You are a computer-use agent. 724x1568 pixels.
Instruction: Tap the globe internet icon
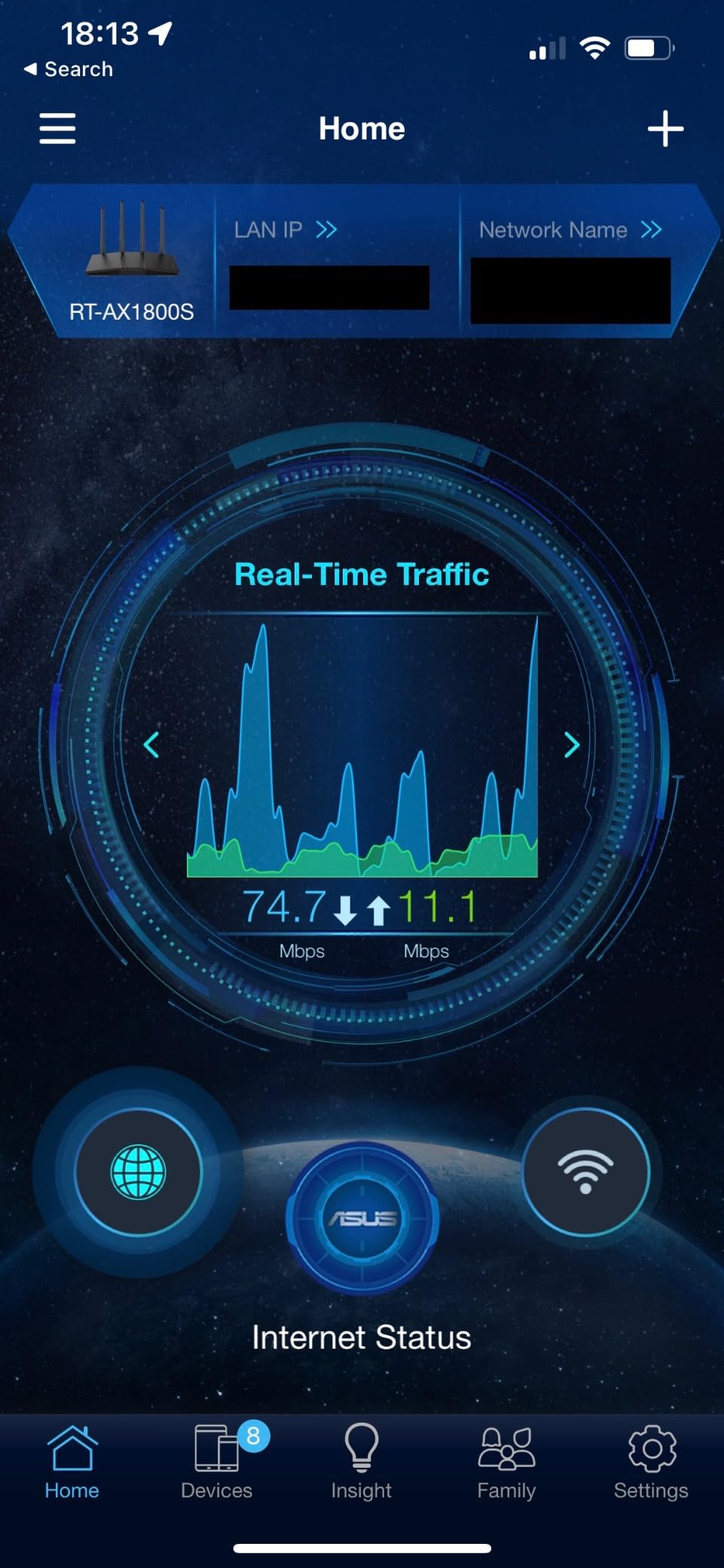tap(139, 1171)
